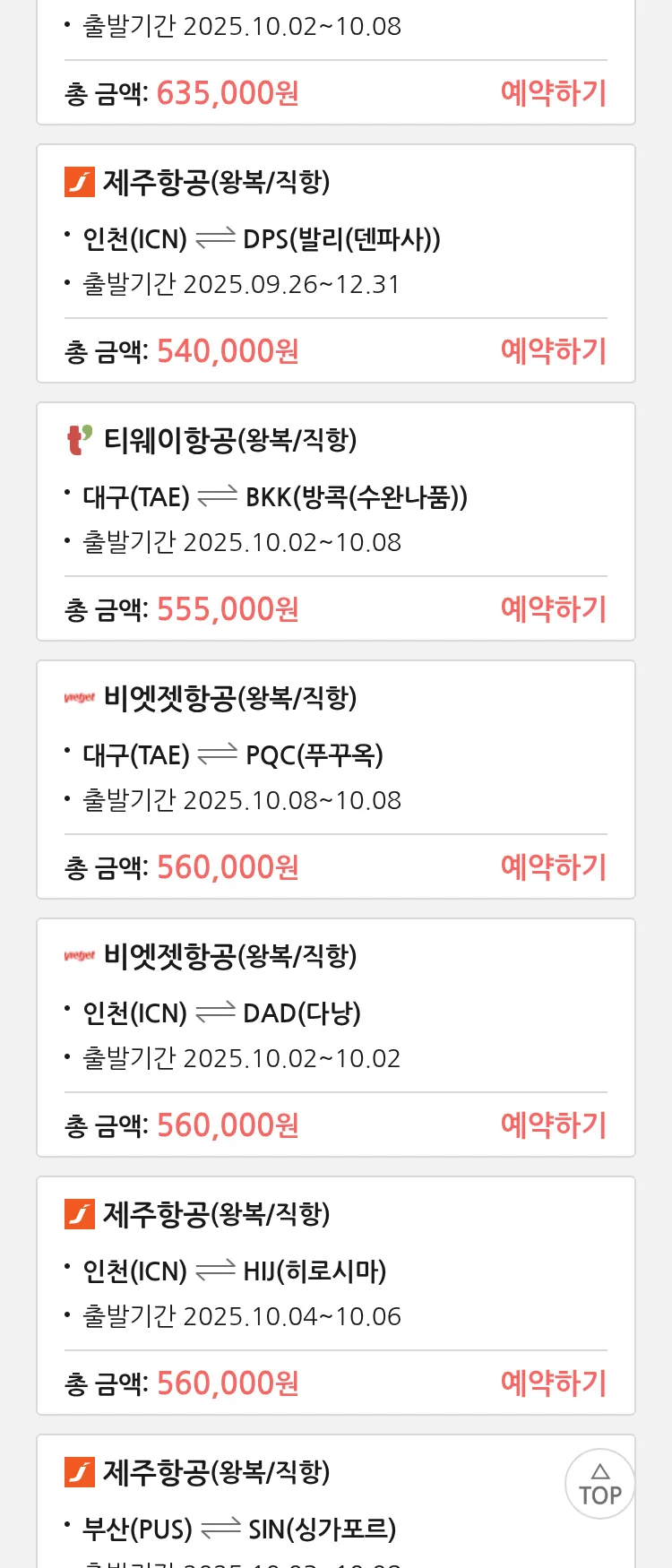
Task: Reserve the 비엣젯항공 인천–다낭 flight
Action: pyautogui.click(x=553, y=1125)
